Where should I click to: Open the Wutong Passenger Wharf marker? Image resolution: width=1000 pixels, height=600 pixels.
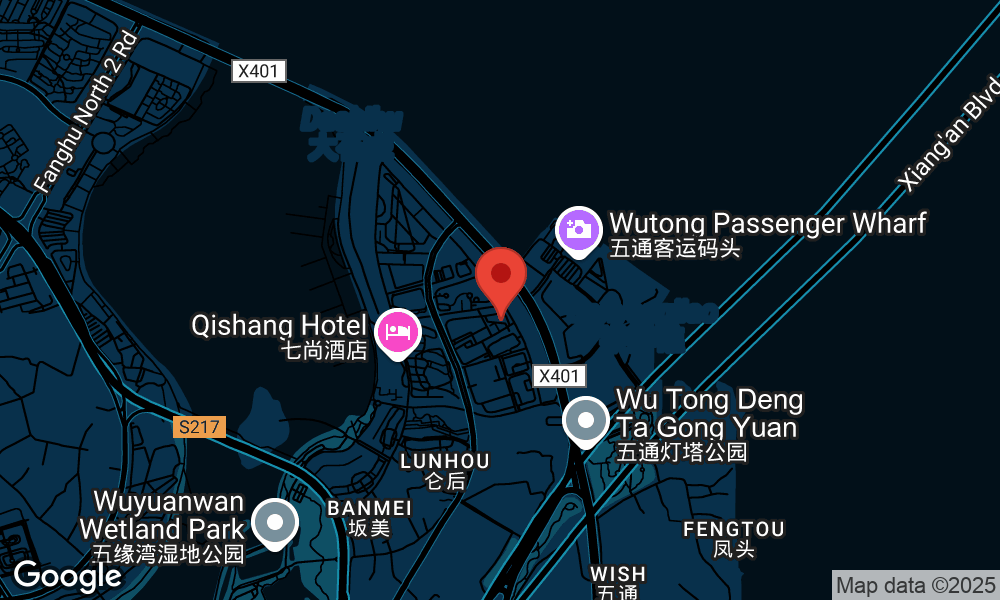point(578,230)
